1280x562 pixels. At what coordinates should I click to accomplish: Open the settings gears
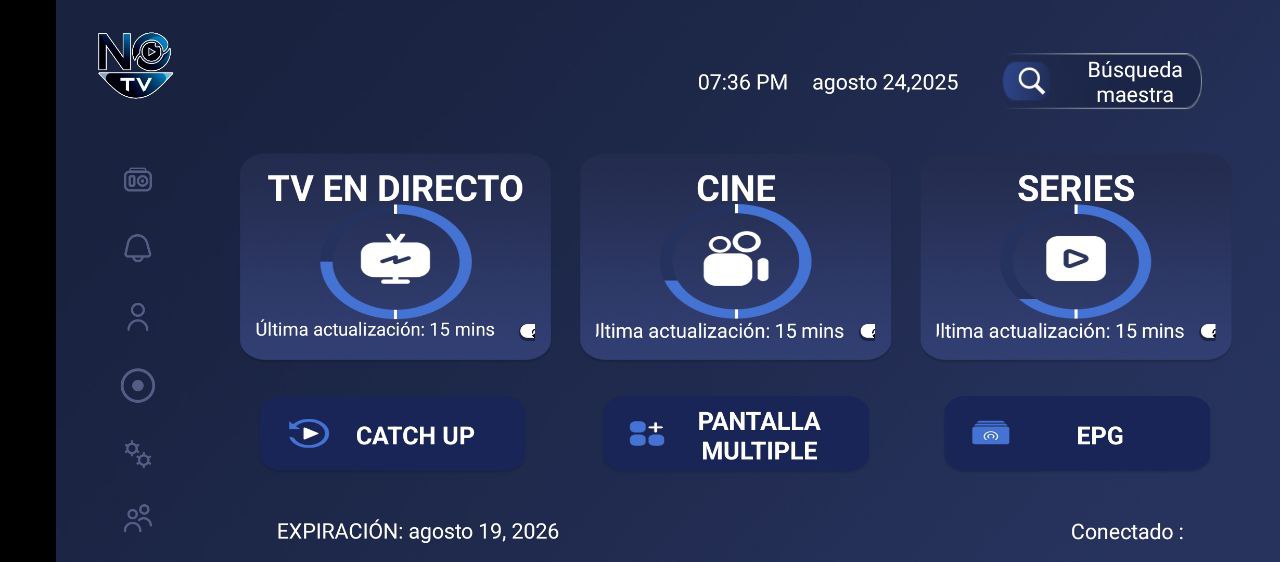click(x=138, y=454)
